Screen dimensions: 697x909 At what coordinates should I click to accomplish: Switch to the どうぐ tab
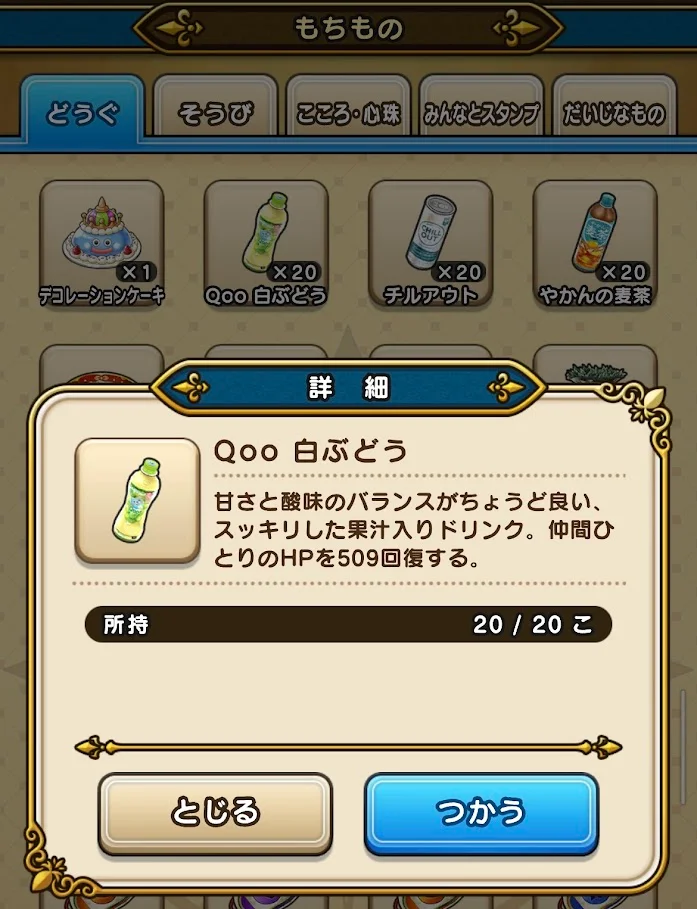pos(83,113)
